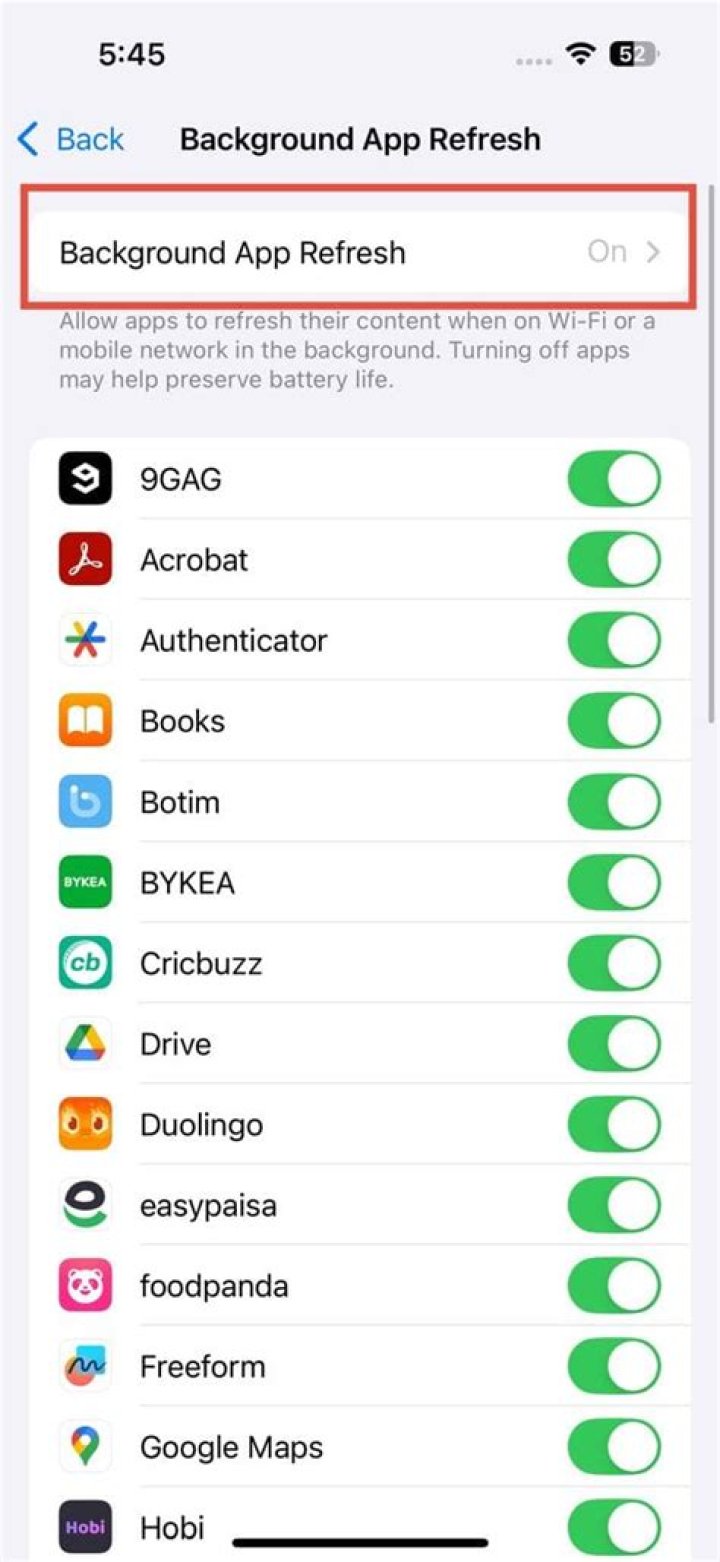The image size is (720, 1562).
Task: Toggle off refresh for Drive
Action: pyautogui.click(x=614, y=1043)
